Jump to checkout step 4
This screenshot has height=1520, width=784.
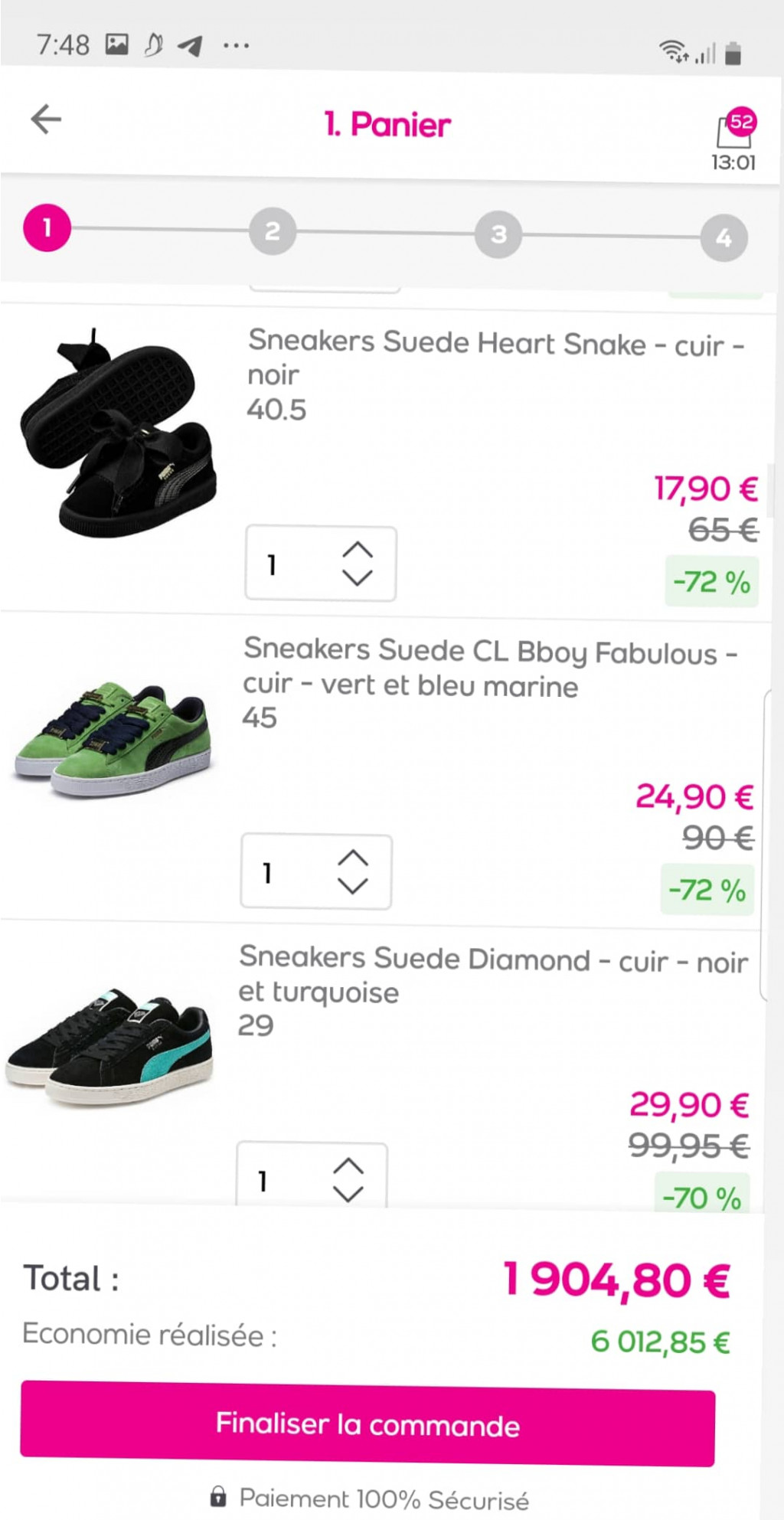(x=724, y=238)
